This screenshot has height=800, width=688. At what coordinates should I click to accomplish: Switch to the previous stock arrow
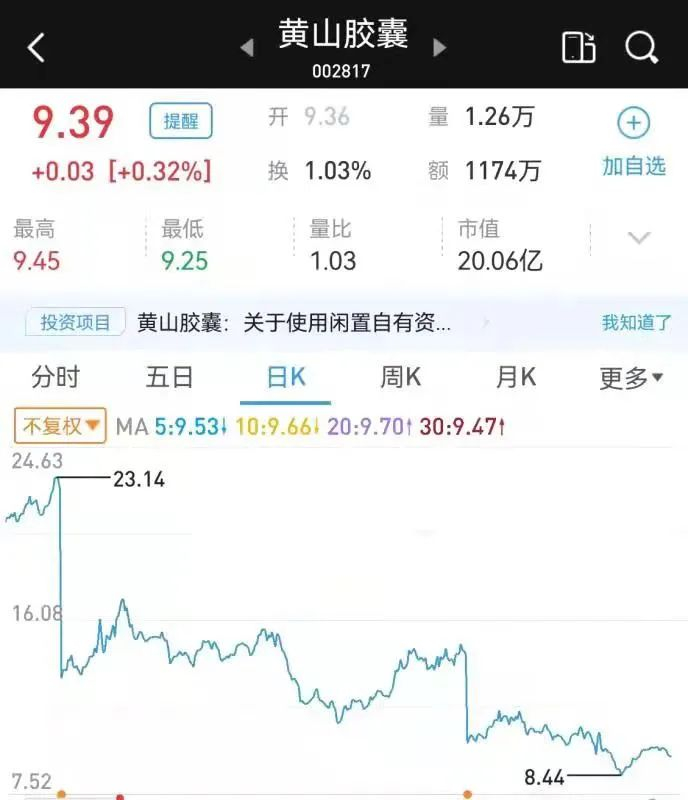pyautogui.click(x=246, y=47)
